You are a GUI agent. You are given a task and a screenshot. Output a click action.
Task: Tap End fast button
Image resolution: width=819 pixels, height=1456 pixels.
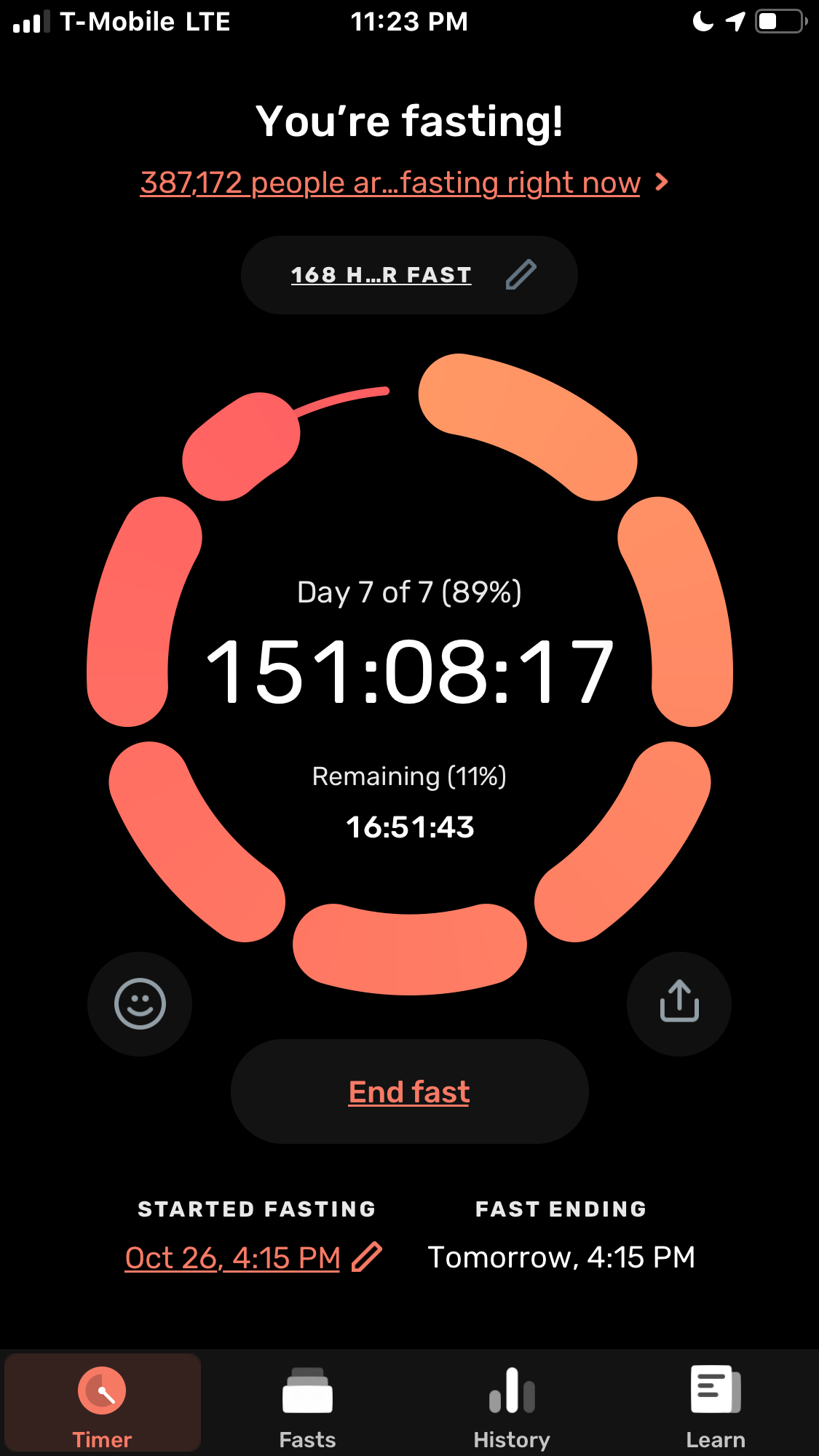[409, 1091]
